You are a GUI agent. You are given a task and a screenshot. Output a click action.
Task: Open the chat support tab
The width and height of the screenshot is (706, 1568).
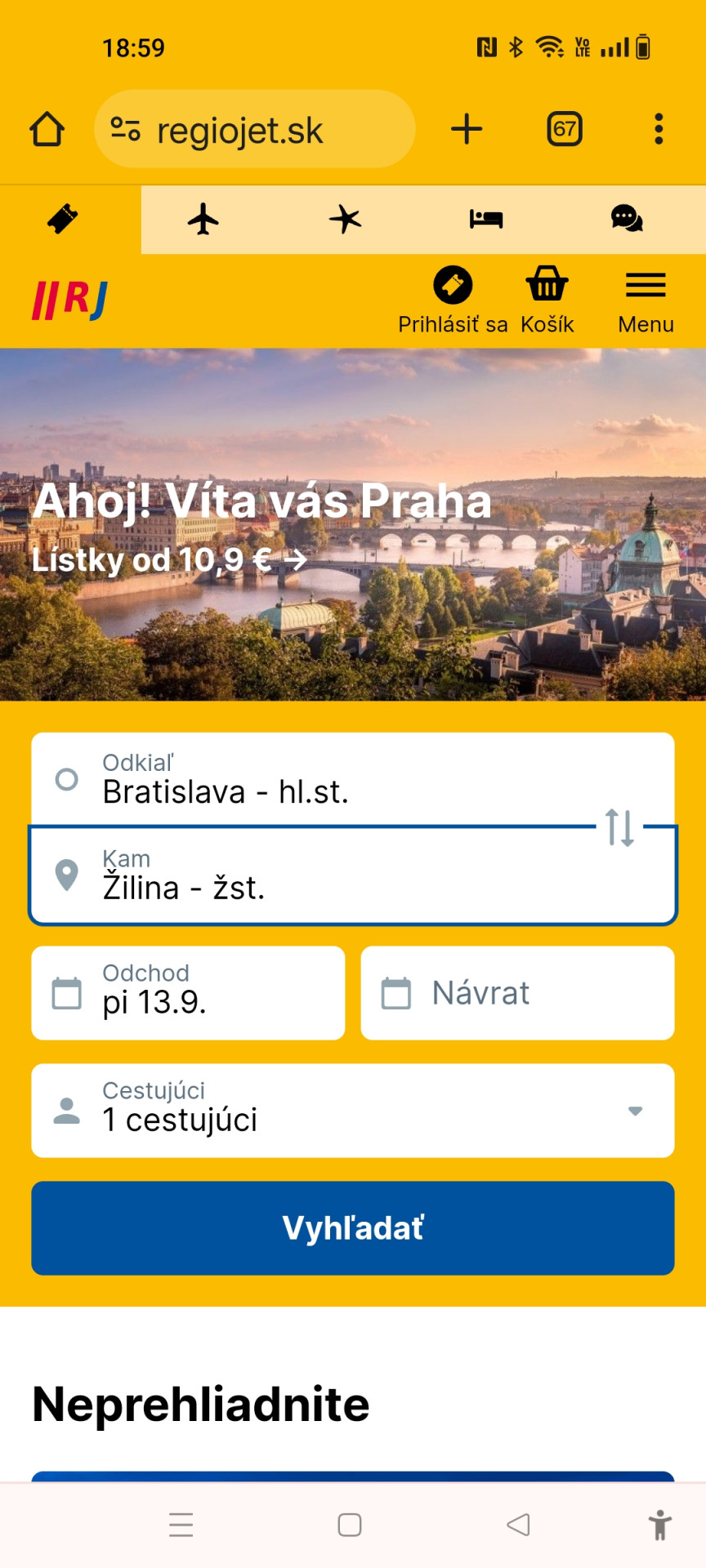(x=627, y=219)
